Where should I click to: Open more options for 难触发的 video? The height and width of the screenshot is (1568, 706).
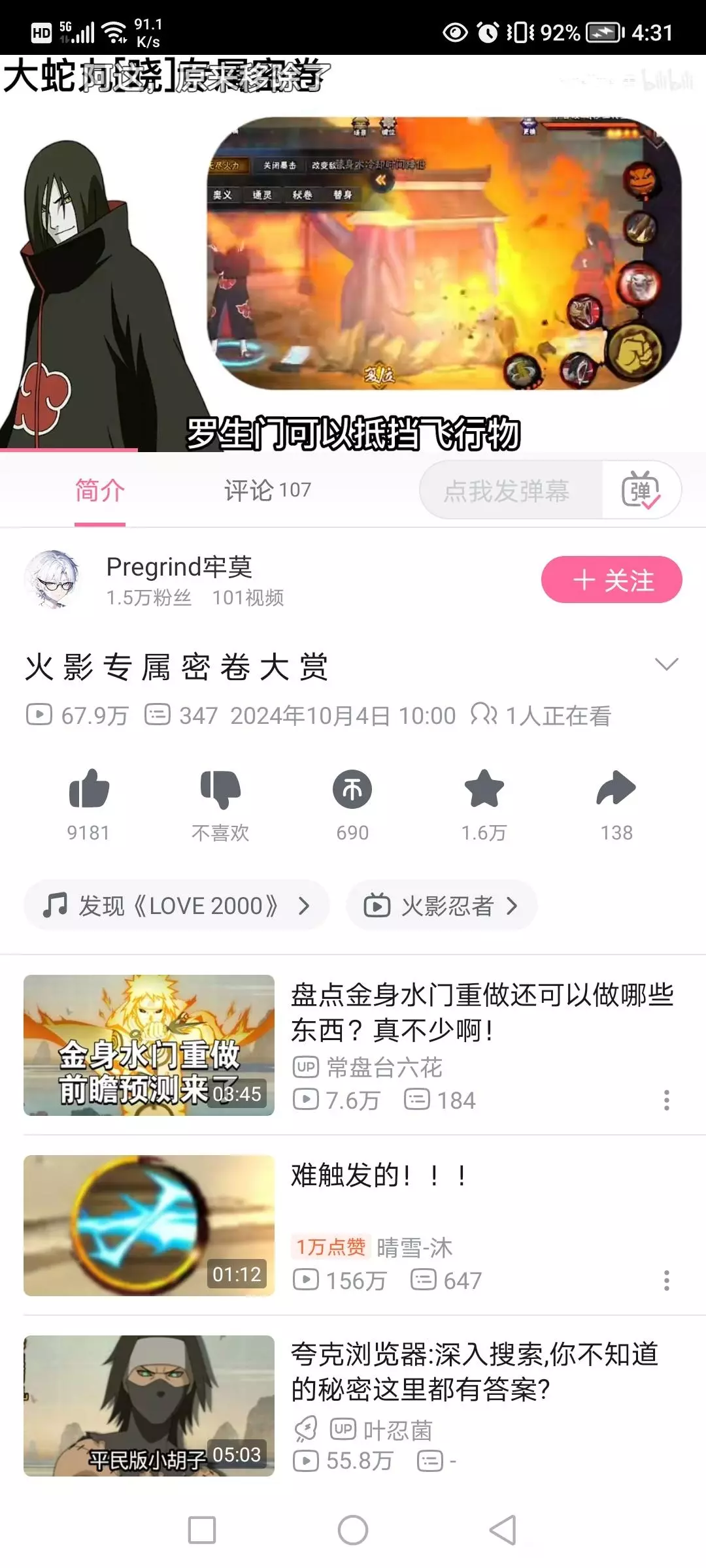coord(666,1281)
